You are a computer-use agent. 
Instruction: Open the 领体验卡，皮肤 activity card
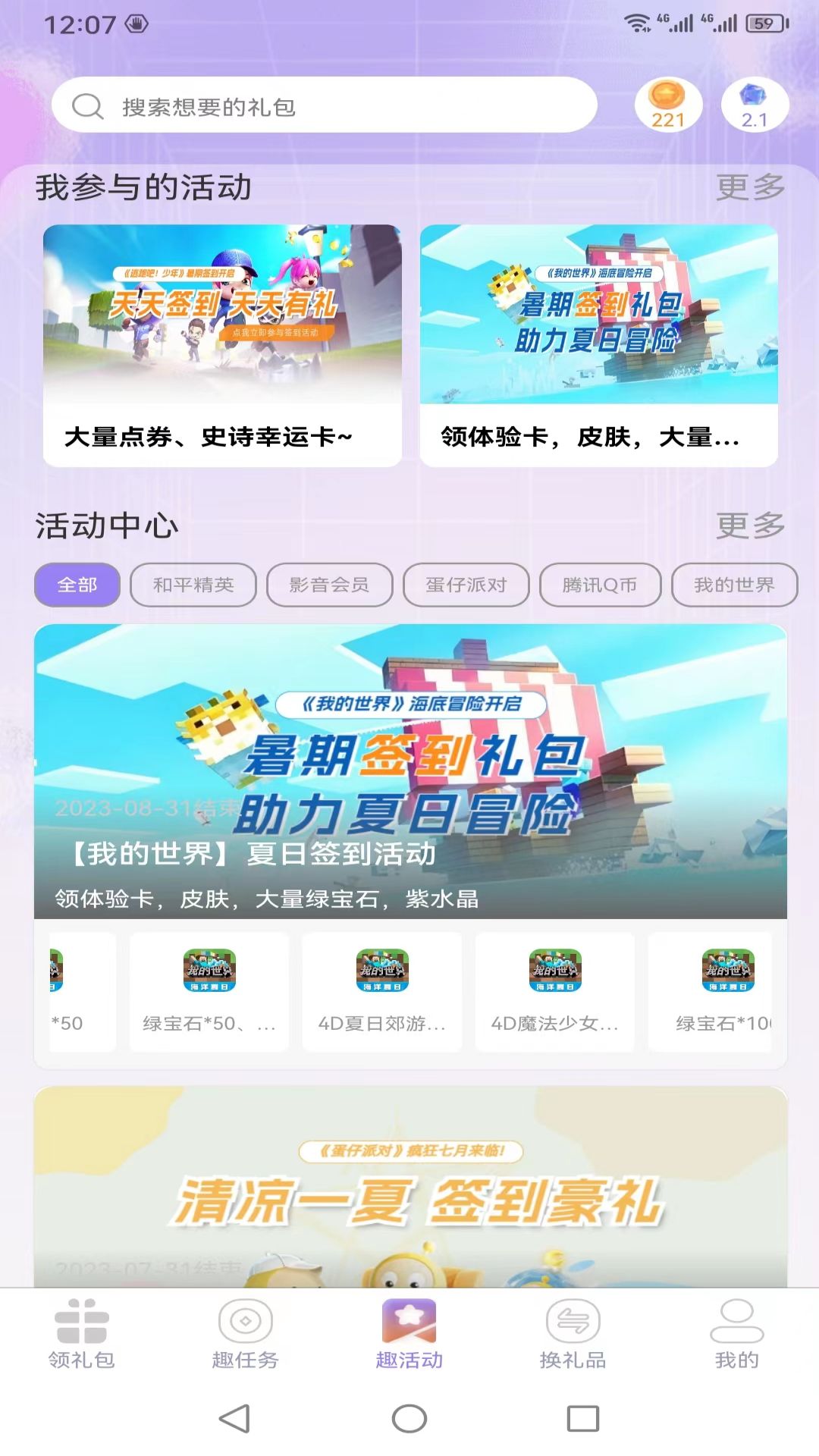point(598,345)
